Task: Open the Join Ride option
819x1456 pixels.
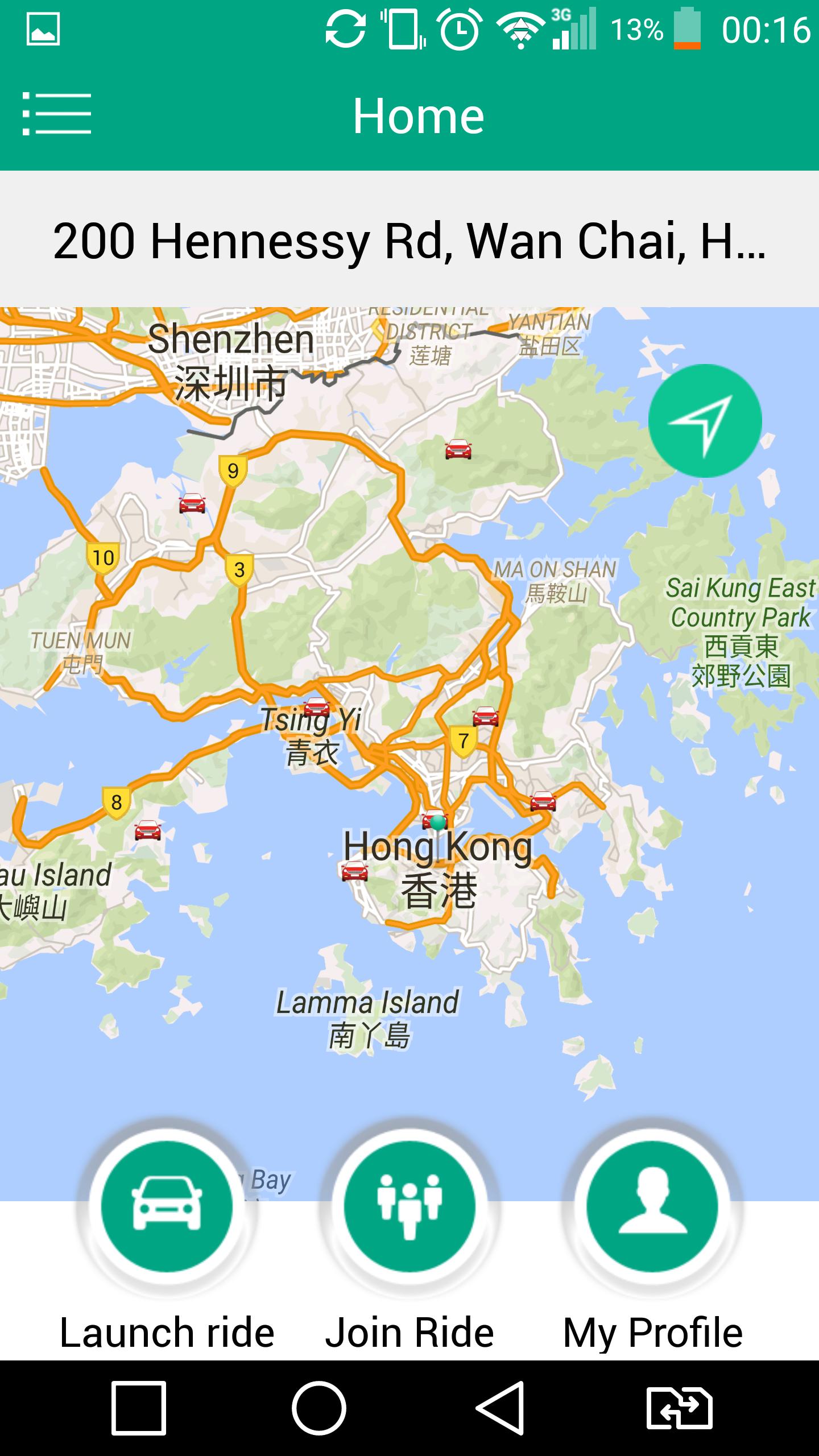Action: (x=409, y=1206)
